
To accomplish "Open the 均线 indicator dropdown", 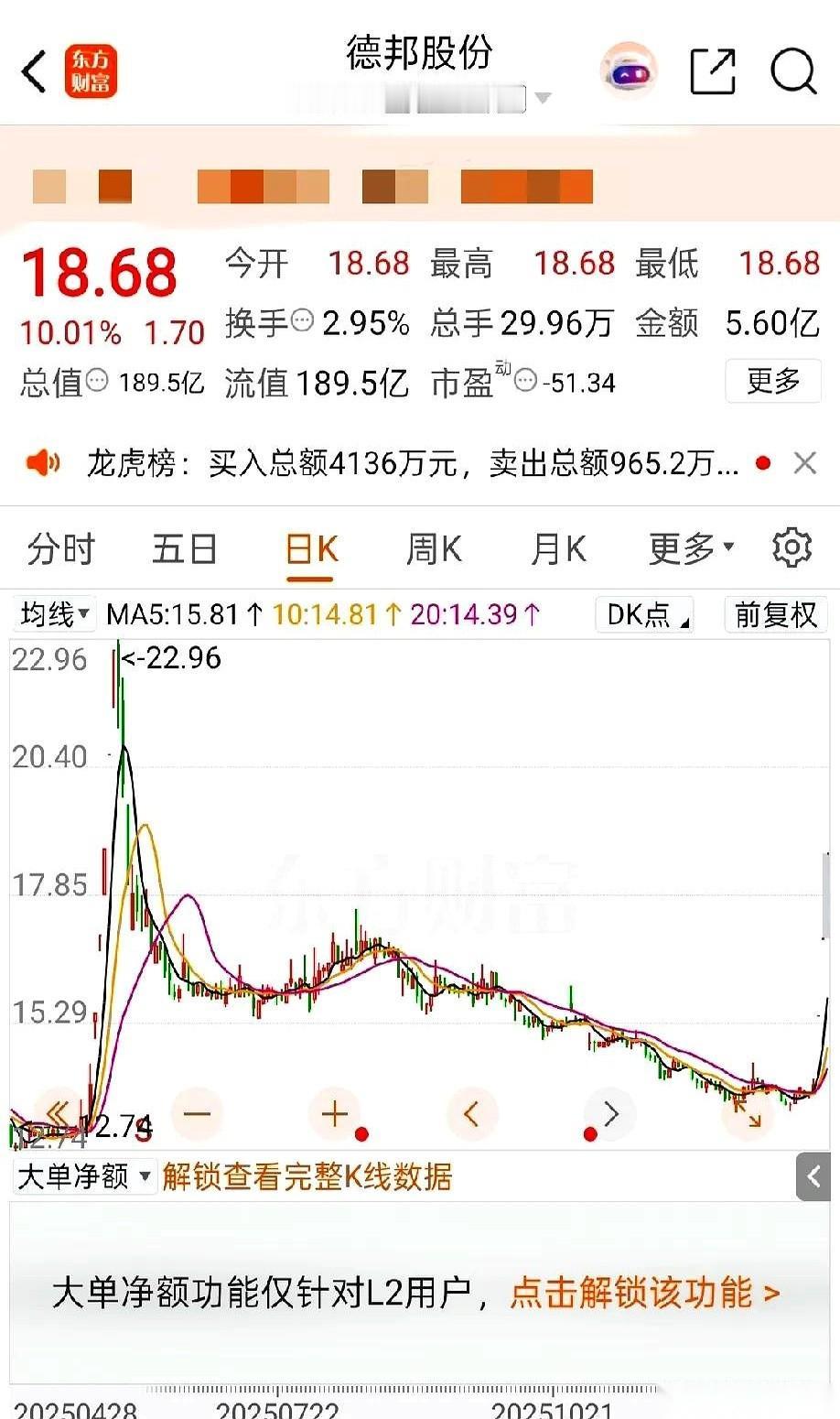I will pos(52,614).
